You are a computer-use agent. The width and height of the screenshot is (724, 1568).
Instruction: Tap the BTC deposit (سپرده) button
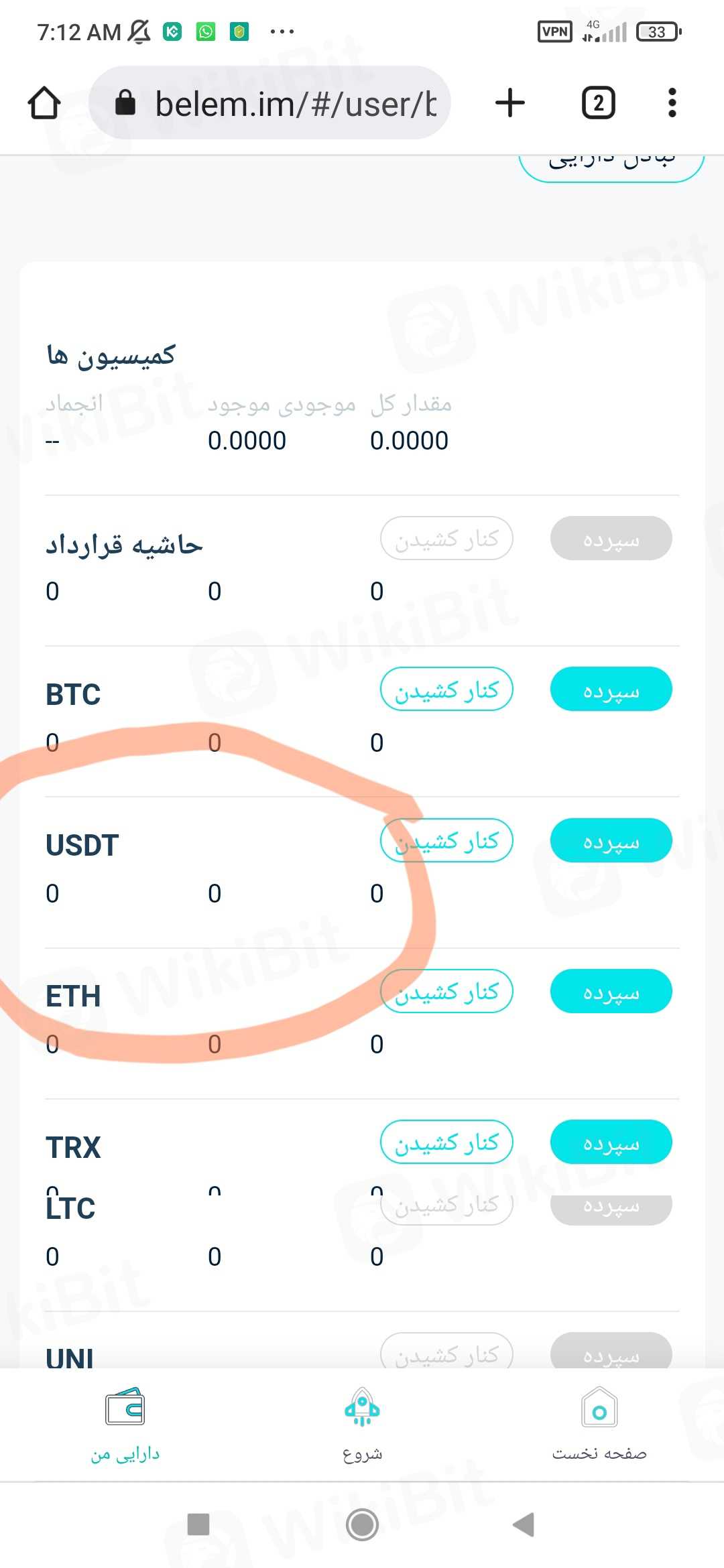pyautogui.click(x=611, y=690)
